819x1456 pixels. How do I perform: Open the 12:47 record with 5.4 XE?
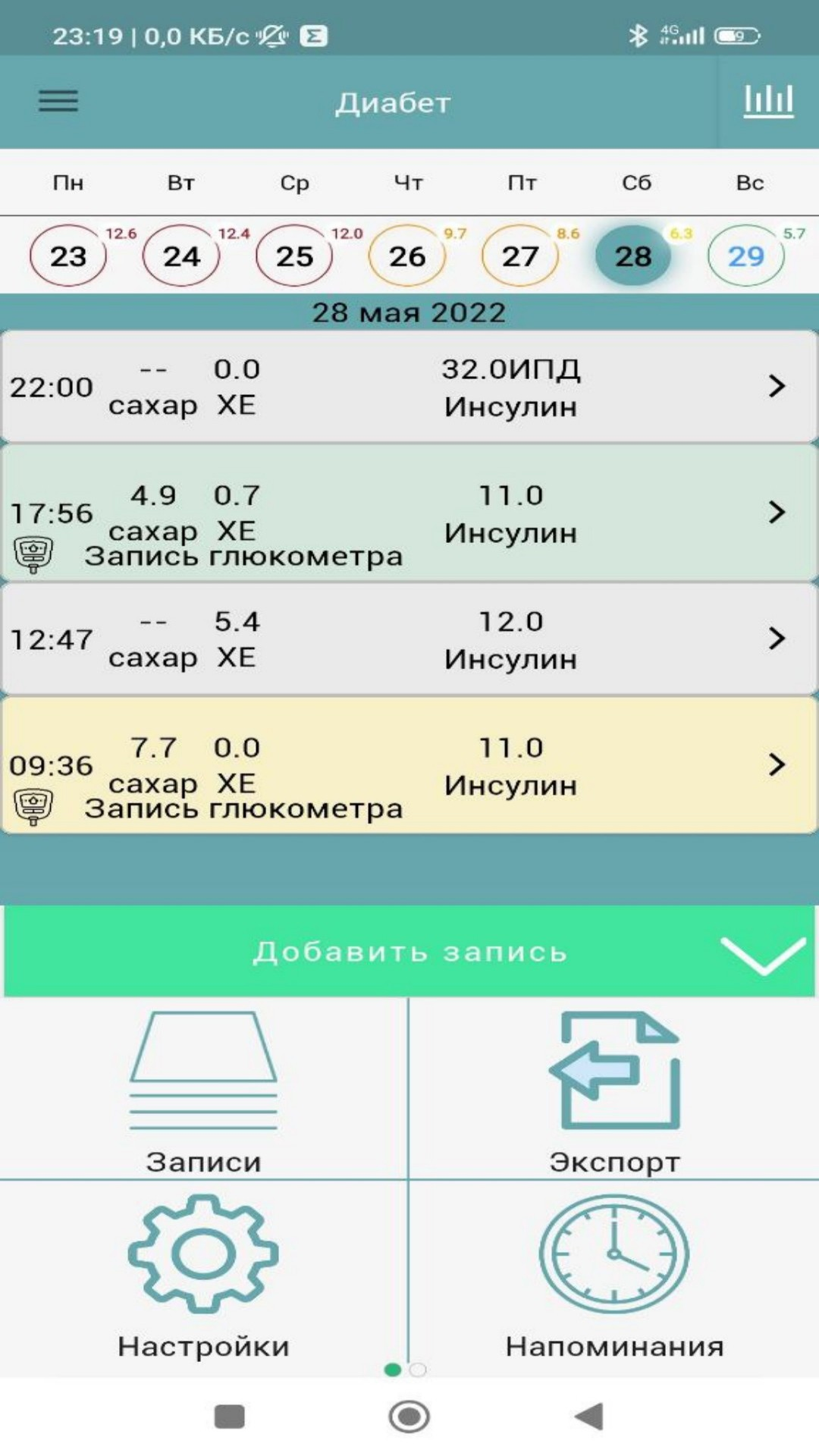pyautogui.click(x=409, y=639)
